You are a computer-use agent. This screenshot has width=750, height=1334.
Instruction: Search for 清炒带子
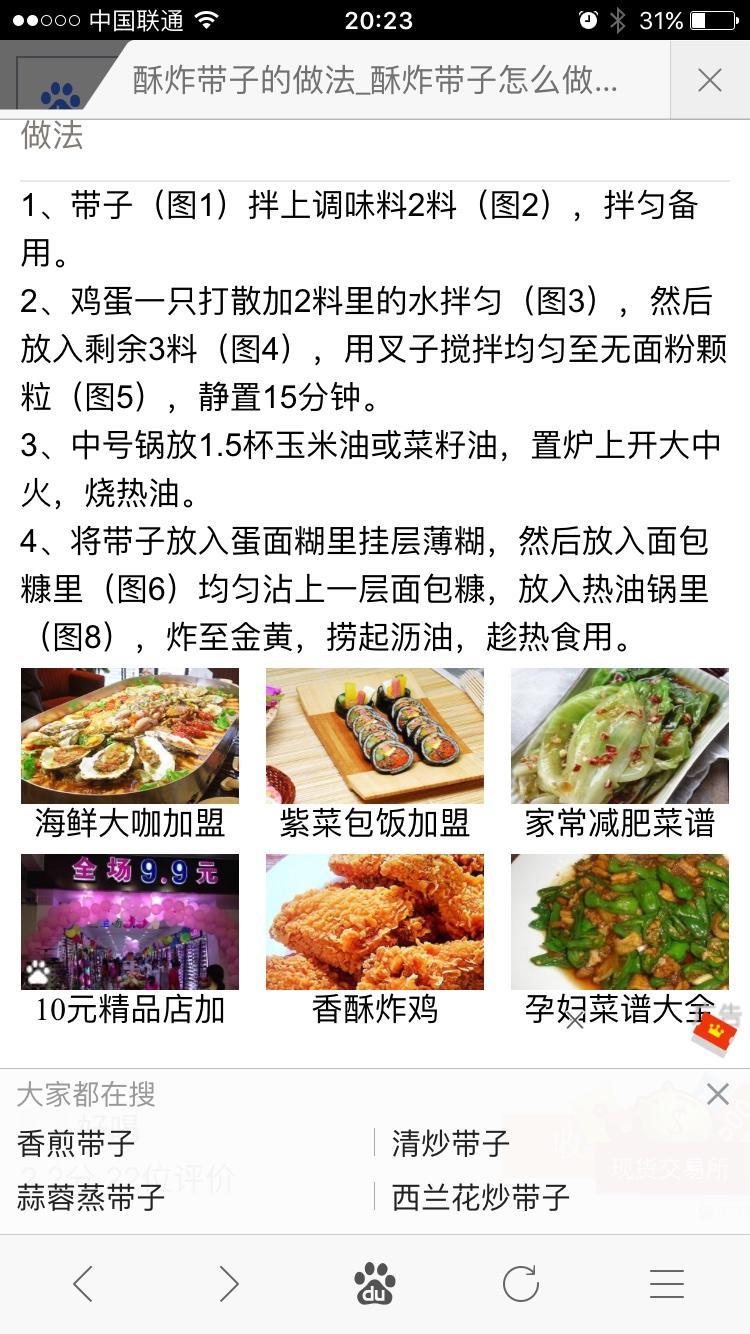point(451,1143)
